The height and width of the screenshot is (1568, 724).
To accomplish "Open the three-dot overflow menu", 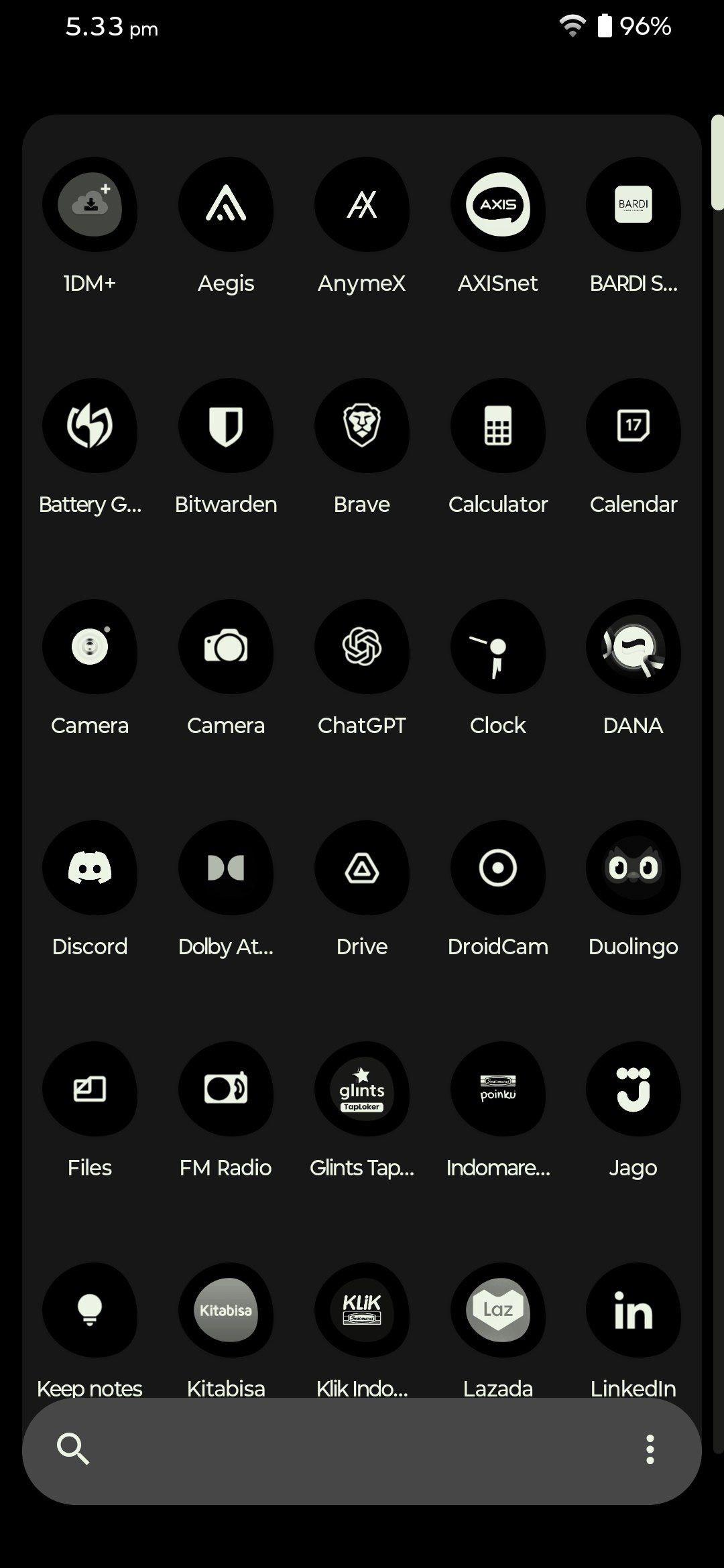I will [x=650, y=1449].
